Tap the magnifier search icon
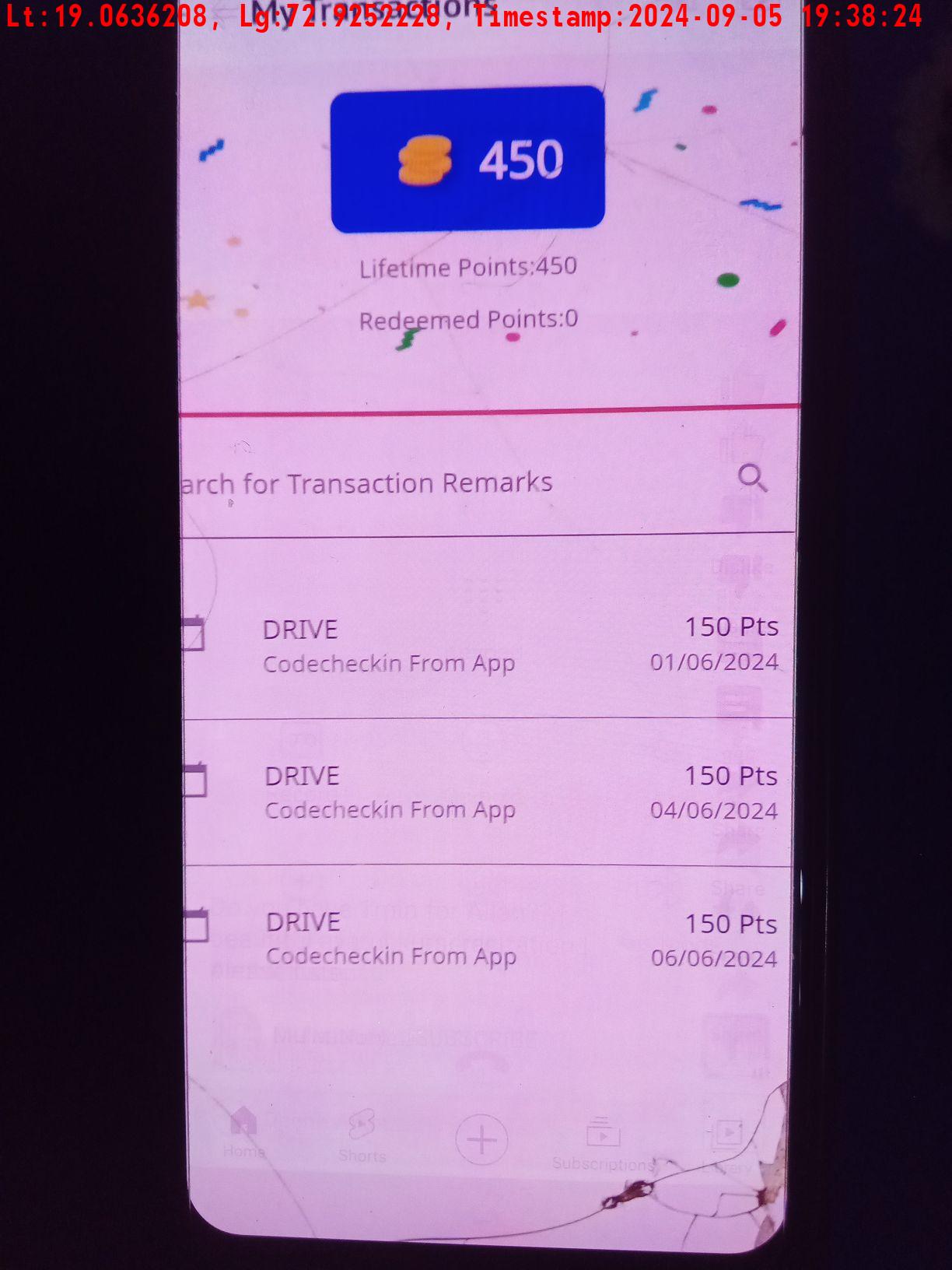 (752, 478)
